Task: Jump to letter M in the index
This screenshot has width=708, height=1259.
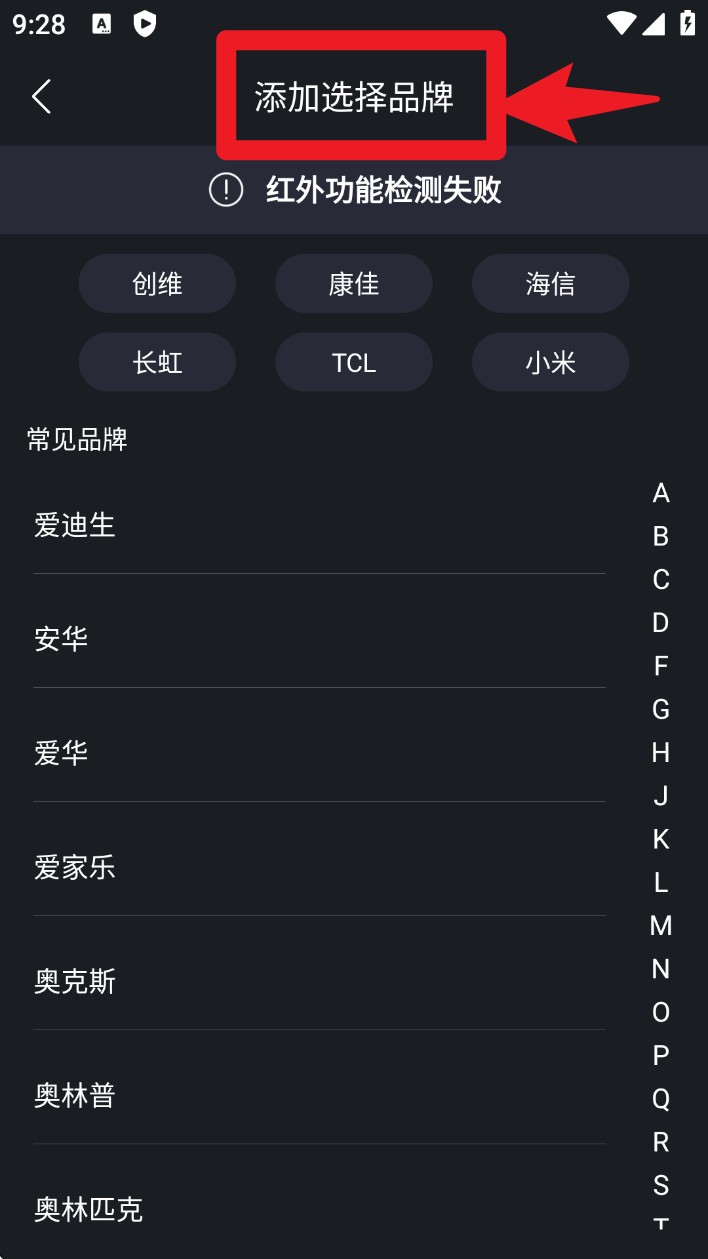Action: point(661,926)
